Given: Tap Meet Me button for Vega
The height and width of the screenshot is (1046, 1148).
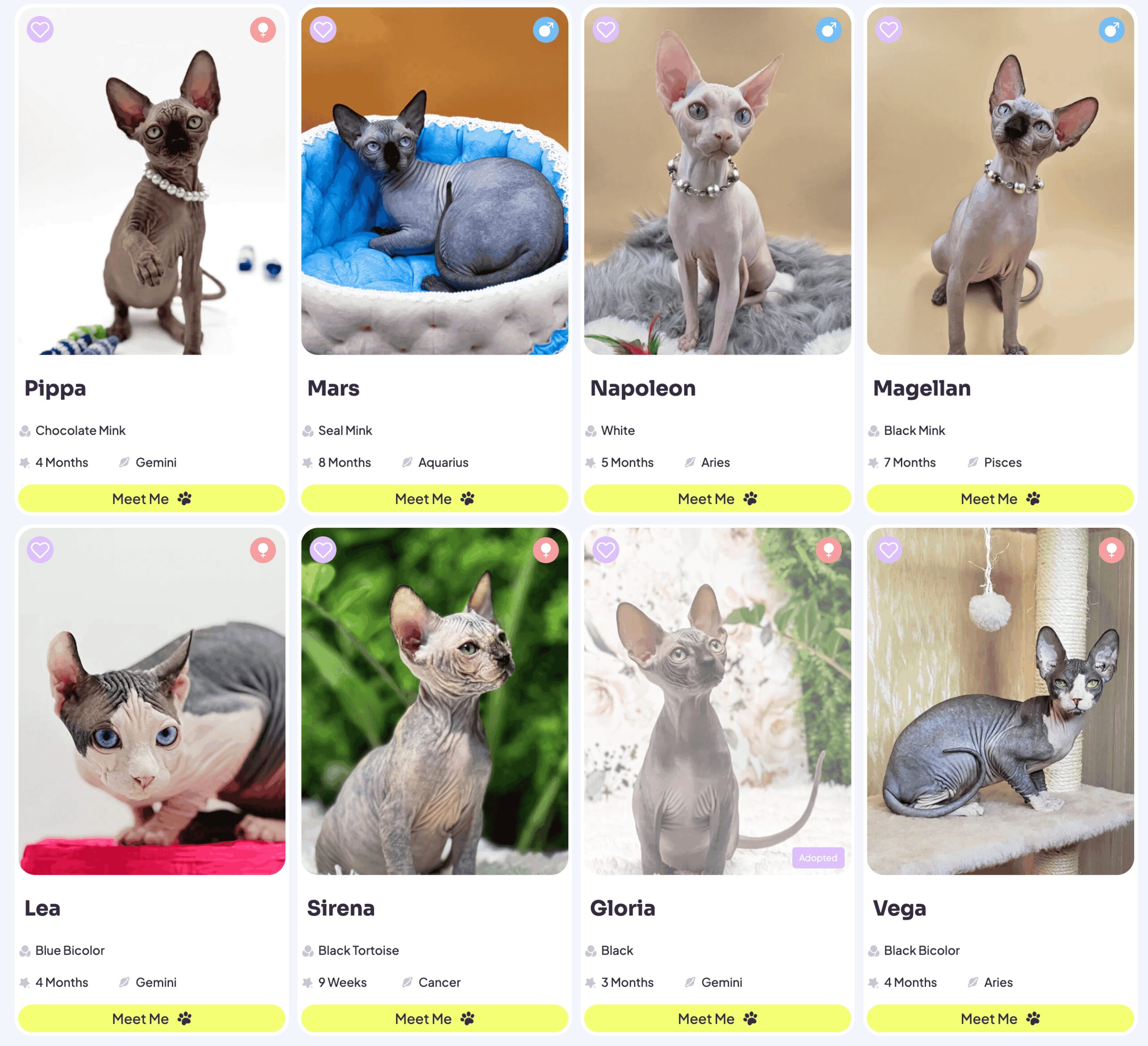Looking at the screenshot, I should pyautogui.click(x=1000, y=1019).
